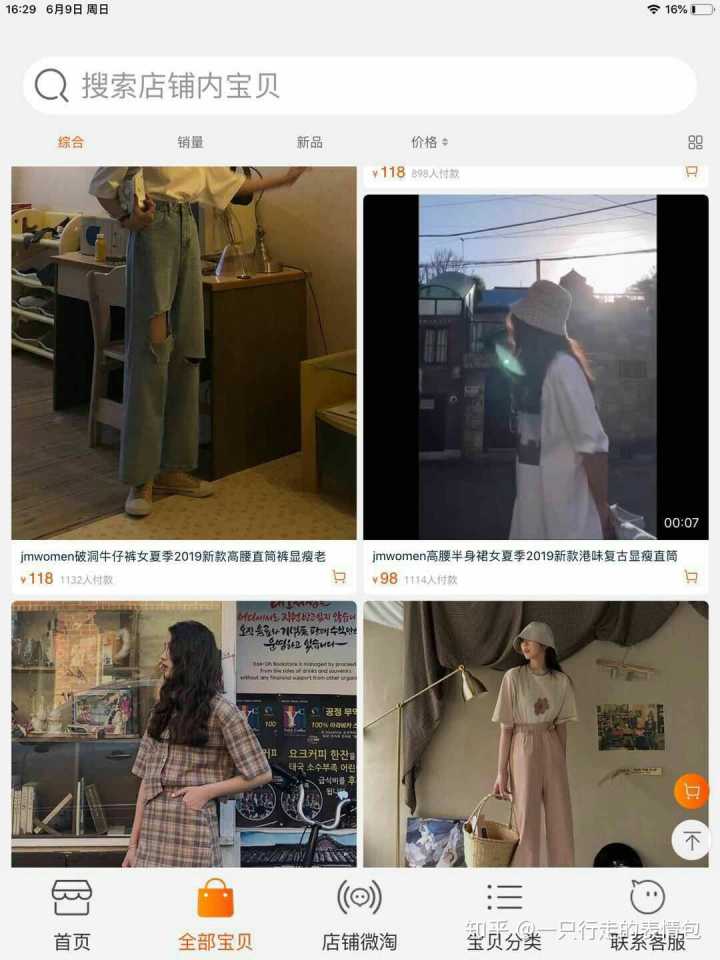This screenshot has width=720, height=960.
Task: Show 新品 products
Action: coord(309,142)
